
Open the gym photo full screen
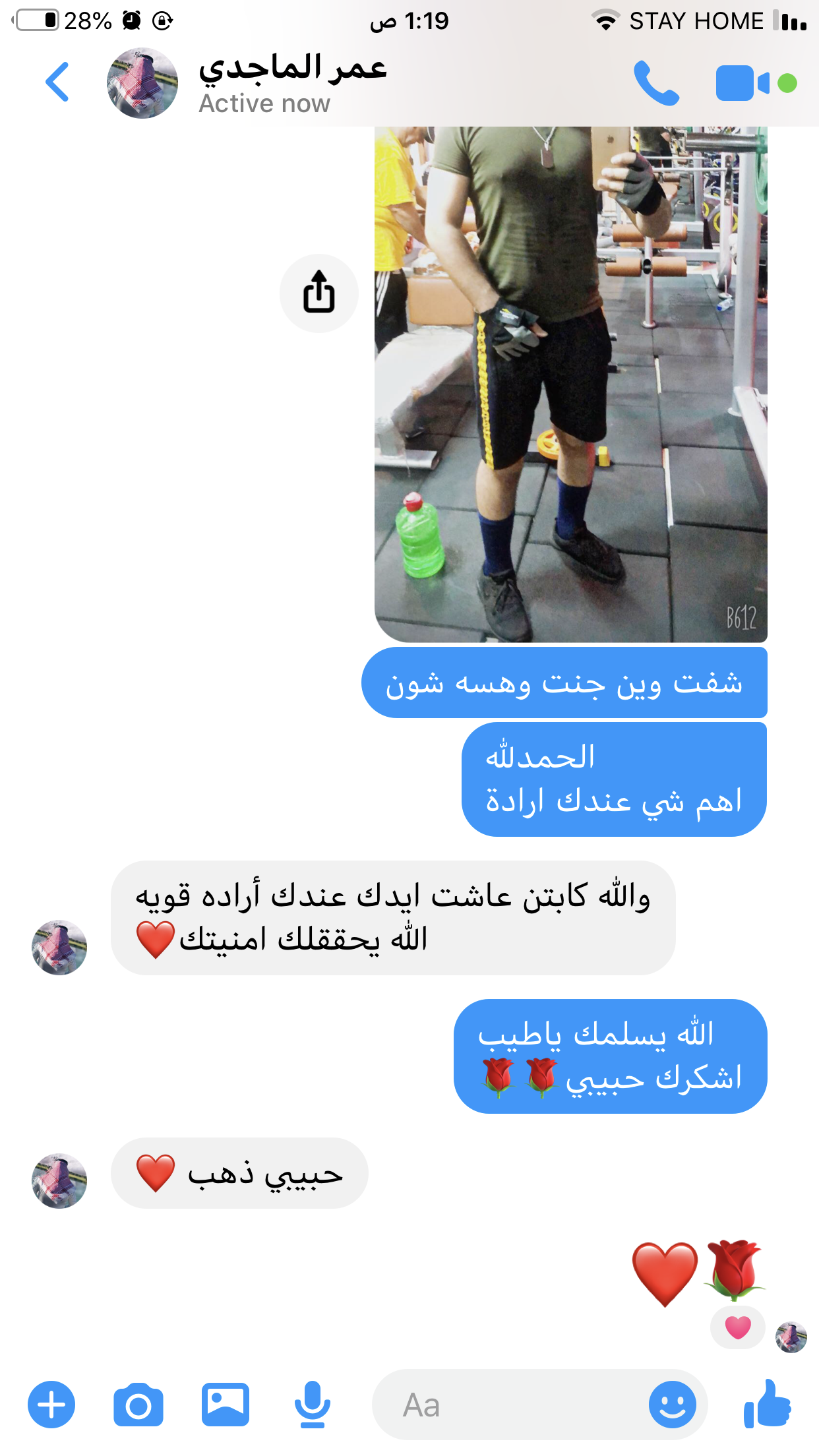pos(570,382)
